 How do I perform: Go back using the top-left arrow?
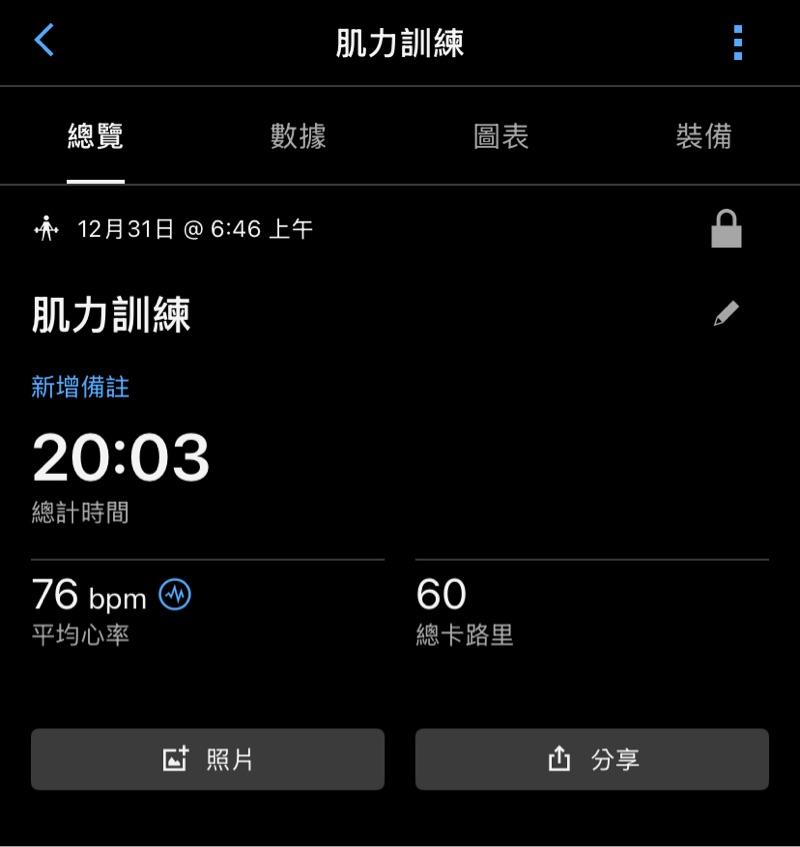(44, 41)
